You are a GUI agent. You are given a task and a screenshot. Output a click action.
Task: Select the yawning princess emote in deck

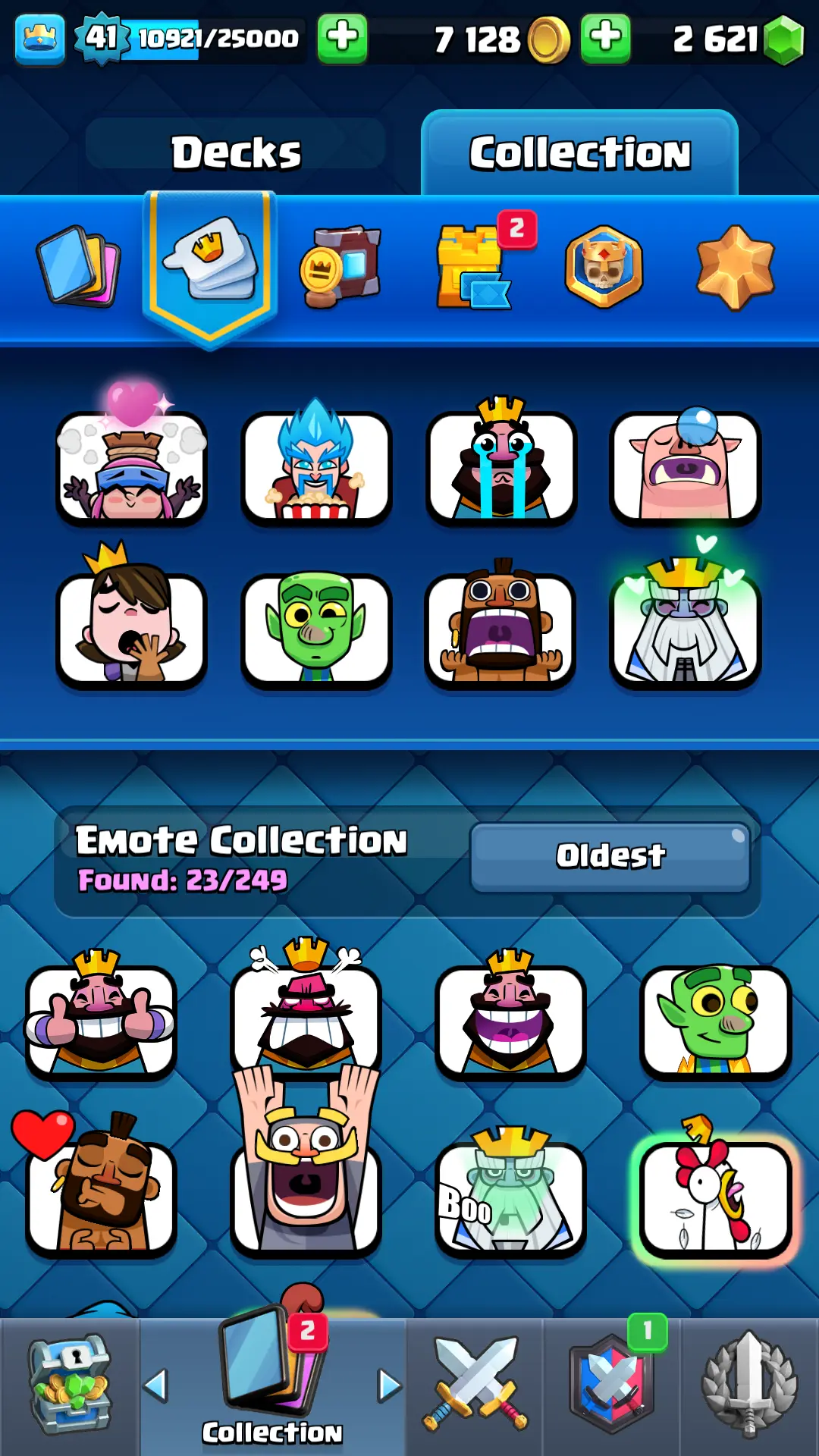point(131,629)
